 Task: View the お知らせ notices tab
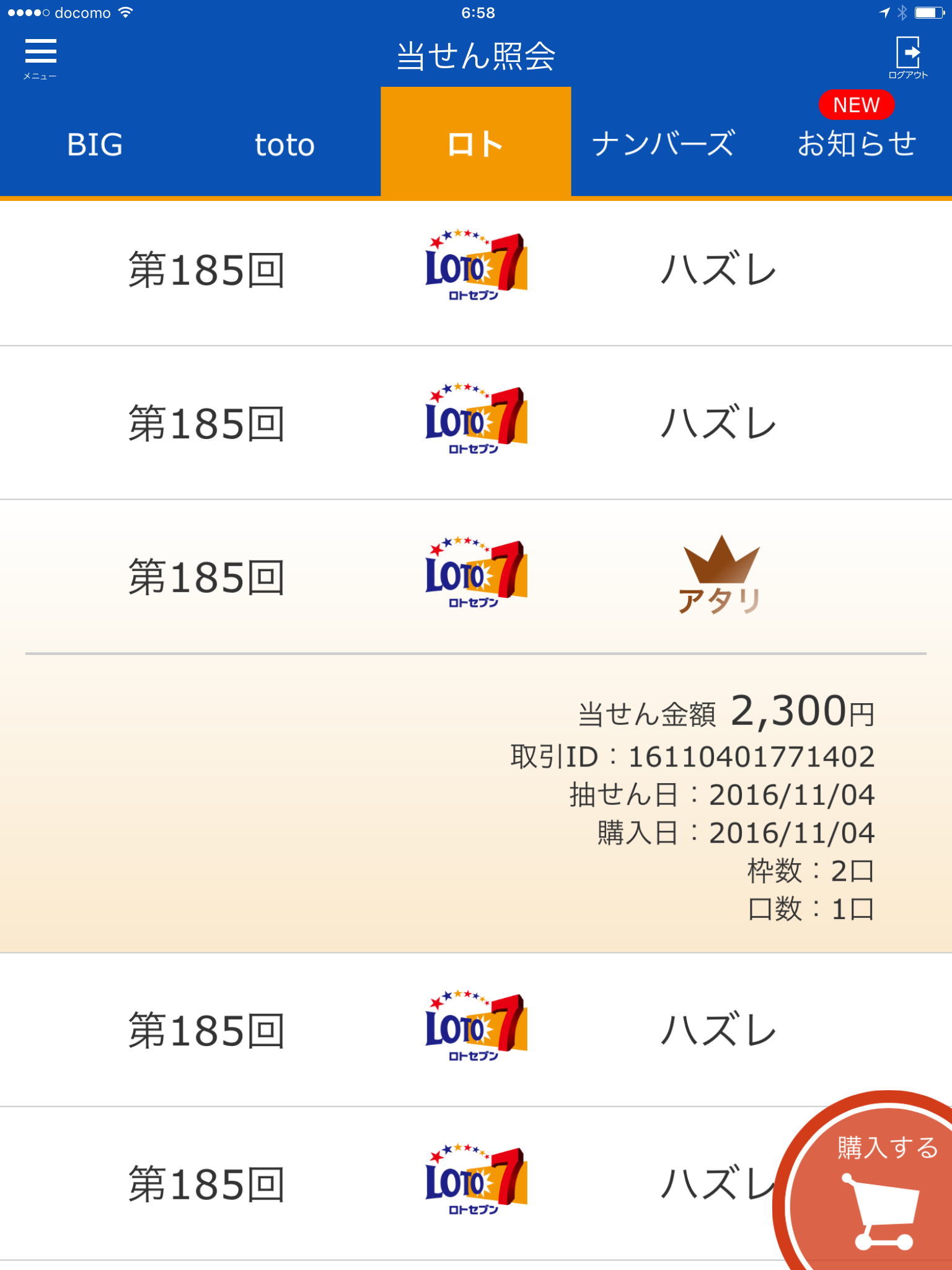pyautogui.click(x=857, y=144)
